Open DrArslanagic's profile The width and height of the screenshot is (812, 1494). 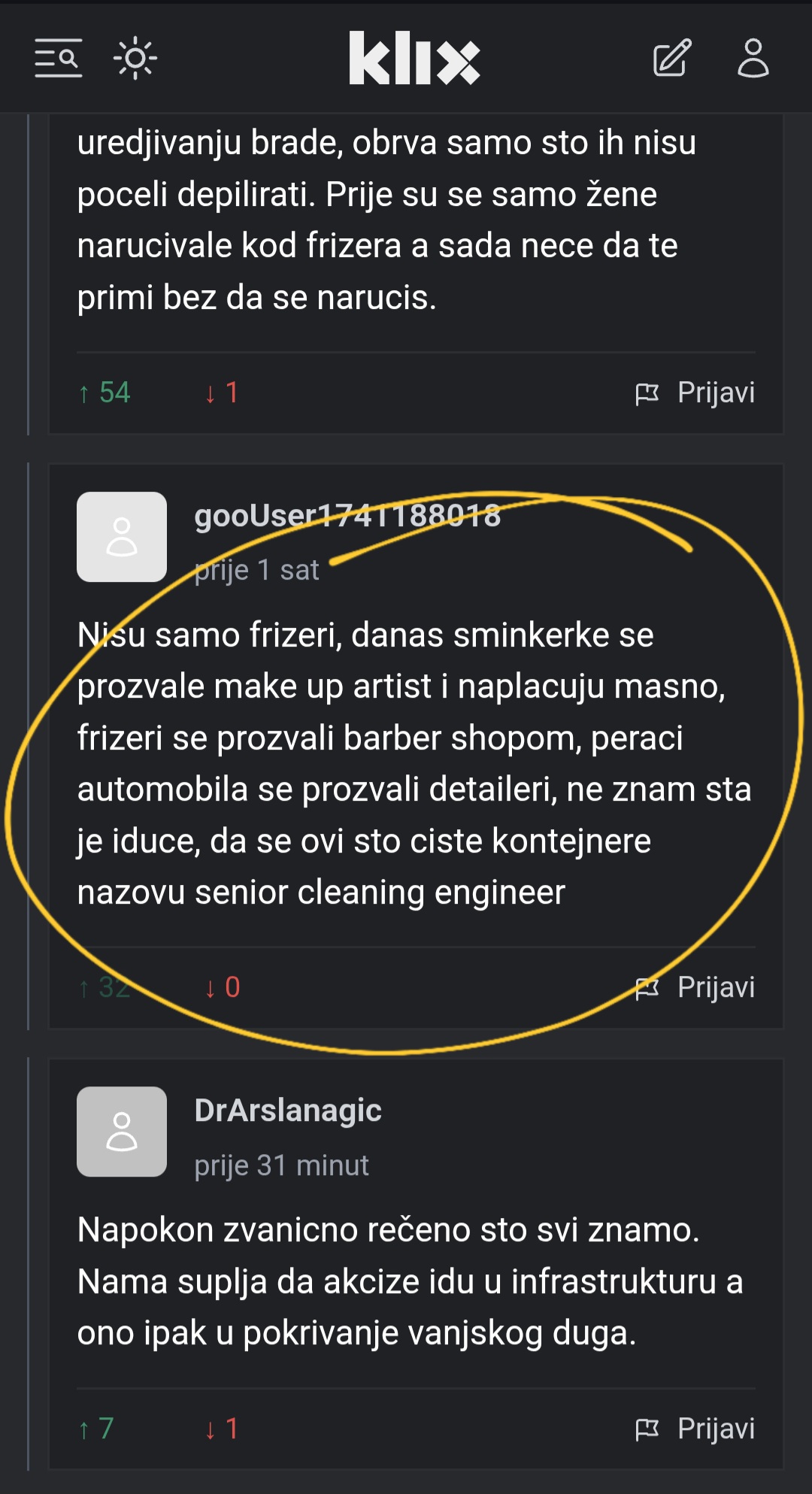tap(287, 1111)
